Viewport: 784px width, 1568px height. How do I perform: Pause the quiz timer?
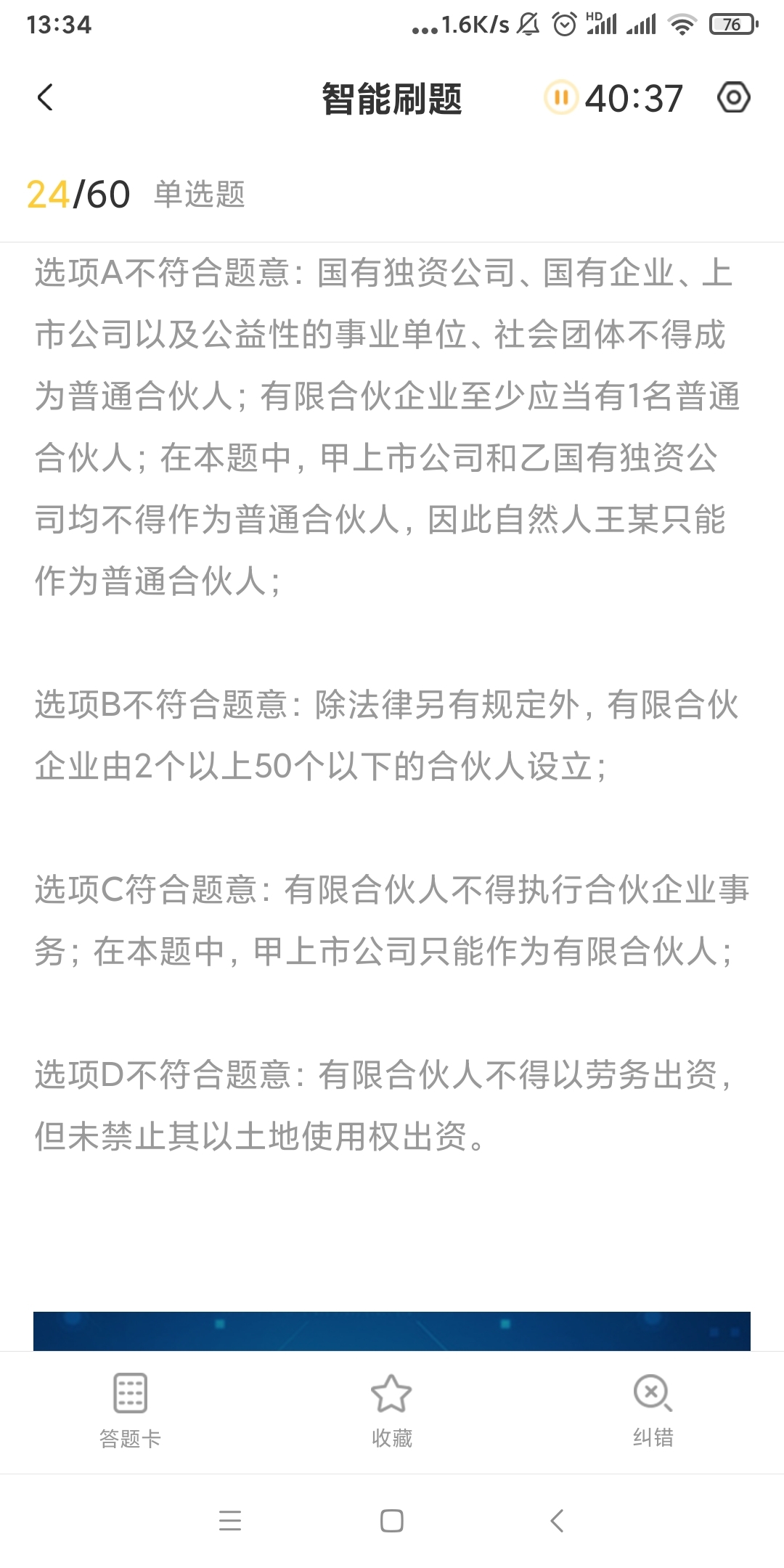point(560,97)
